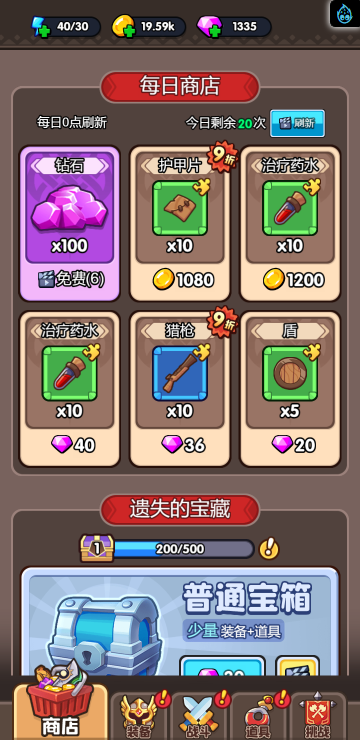Buy 治疗药水 for 1200 coins

(x=290, y=223)
